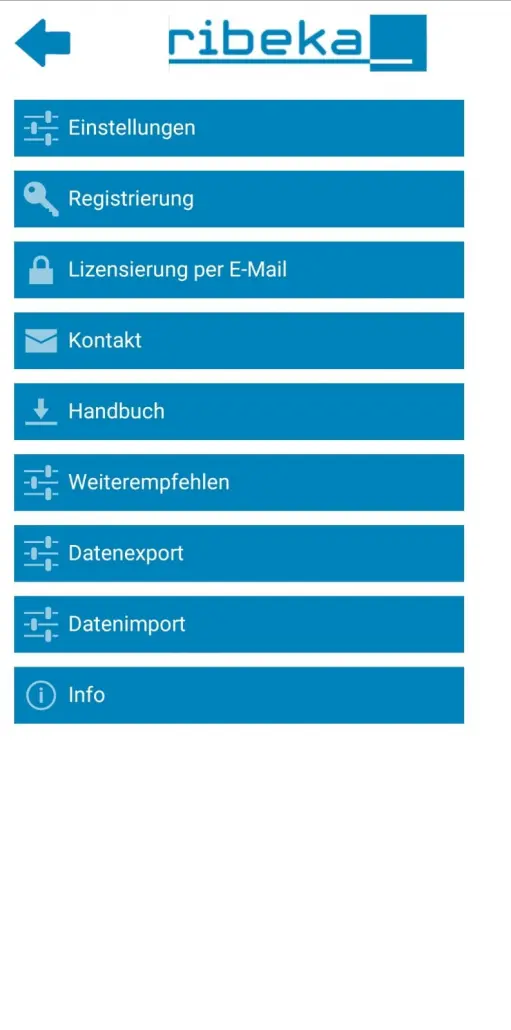Viewport: 511px width, 1030px height.
Task: Open Einstellungen
Action: click(239, 128)
